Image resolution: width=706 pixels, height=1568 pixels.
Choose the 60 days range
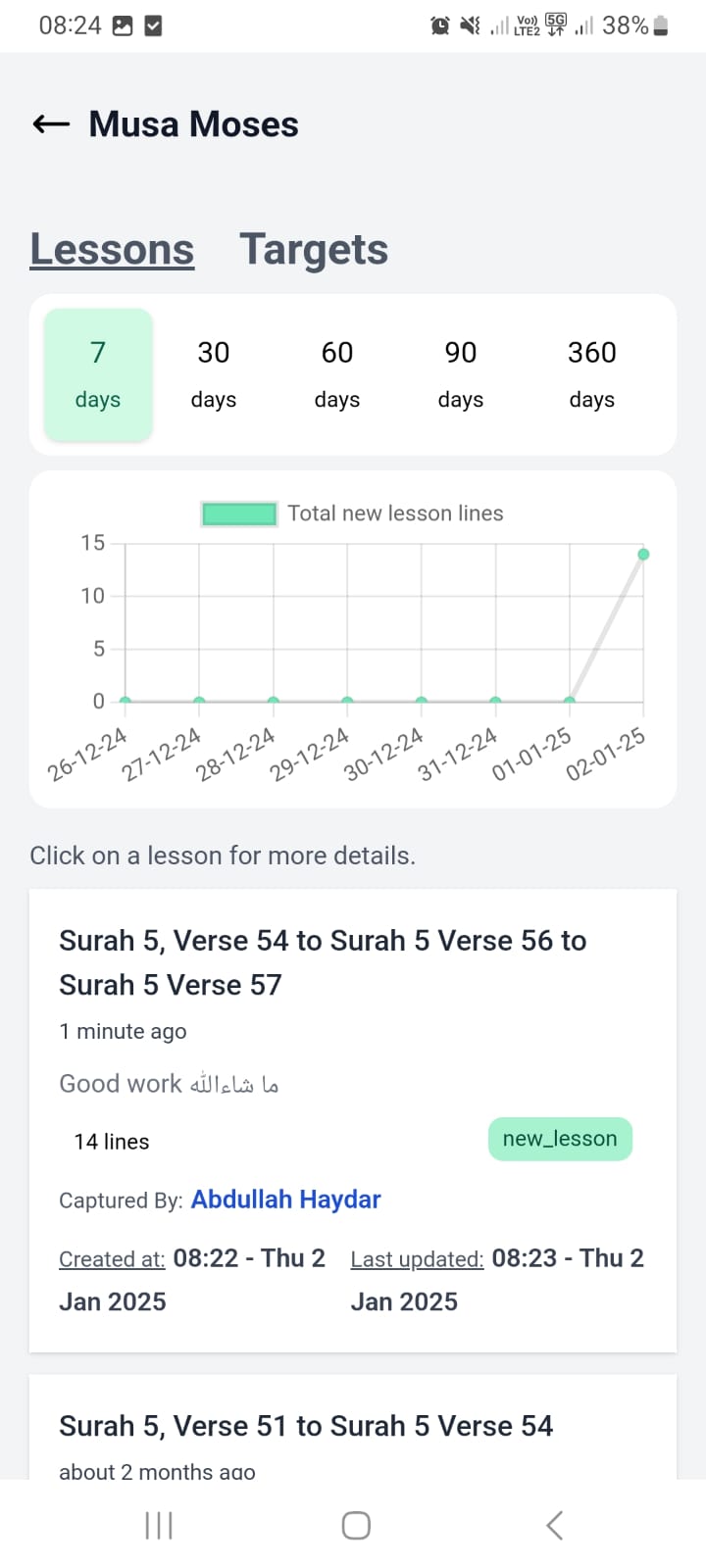click(x=337, y=374)
